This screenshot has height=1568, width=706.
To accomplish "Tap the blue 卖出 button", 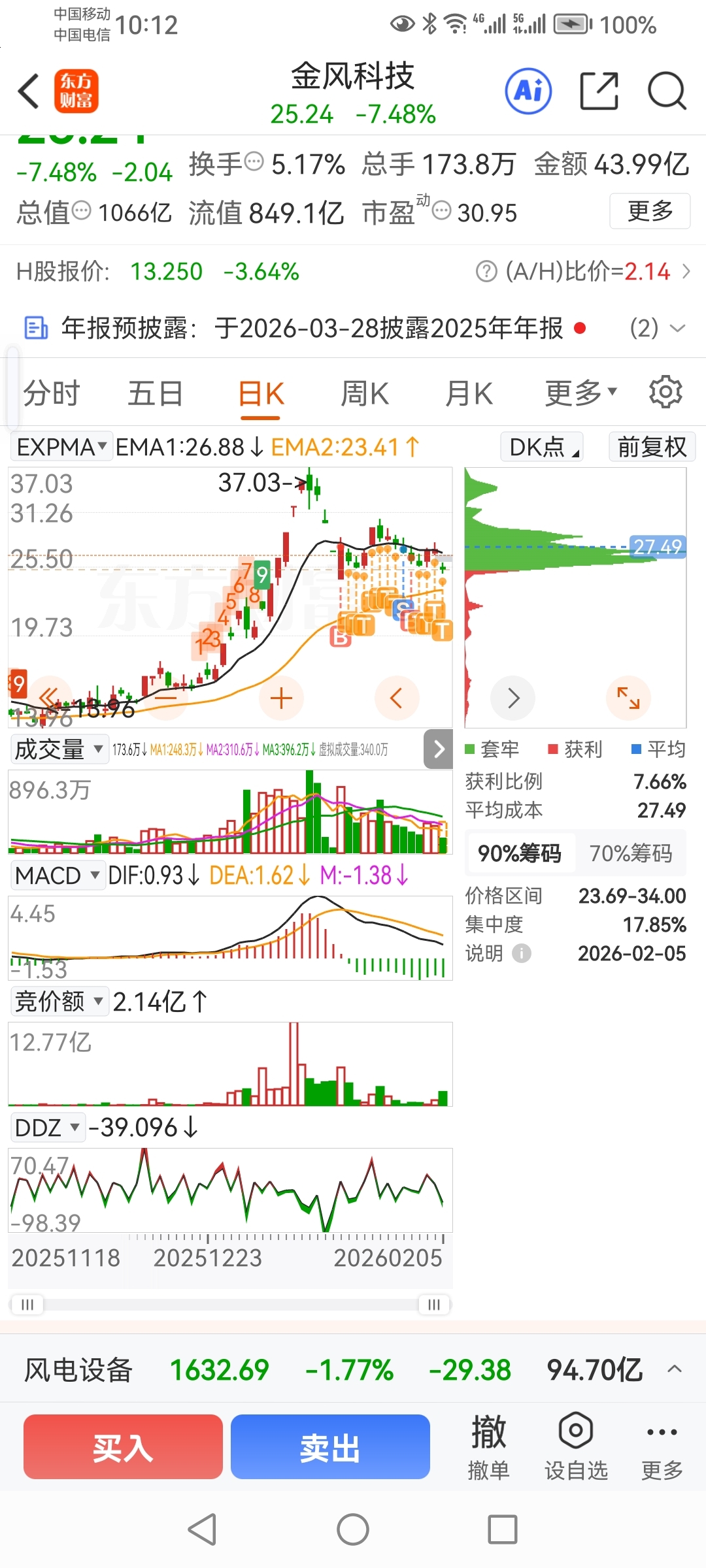I will click(330, 1446).
